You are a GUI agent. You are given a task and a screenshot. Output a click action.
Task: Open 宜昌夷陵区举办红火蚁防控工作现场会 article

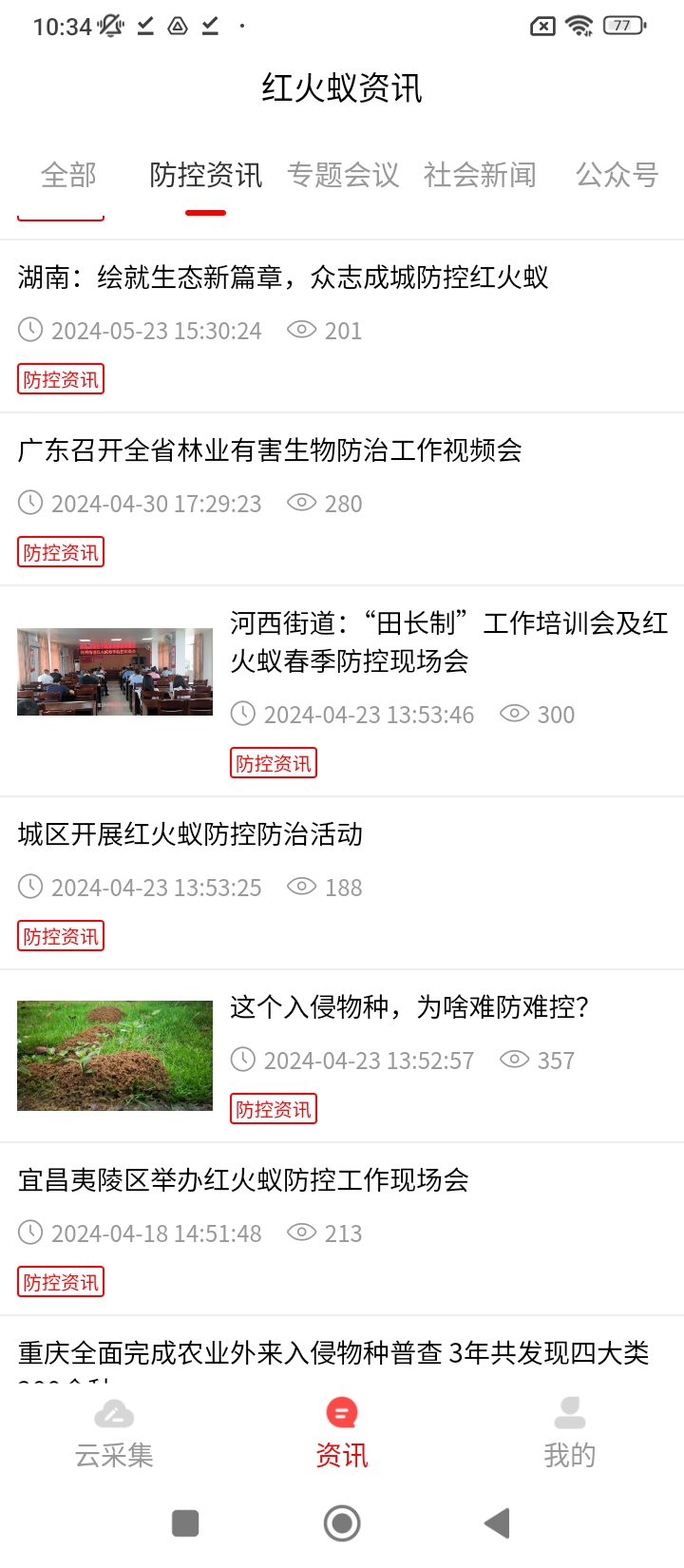[243, 1180]
